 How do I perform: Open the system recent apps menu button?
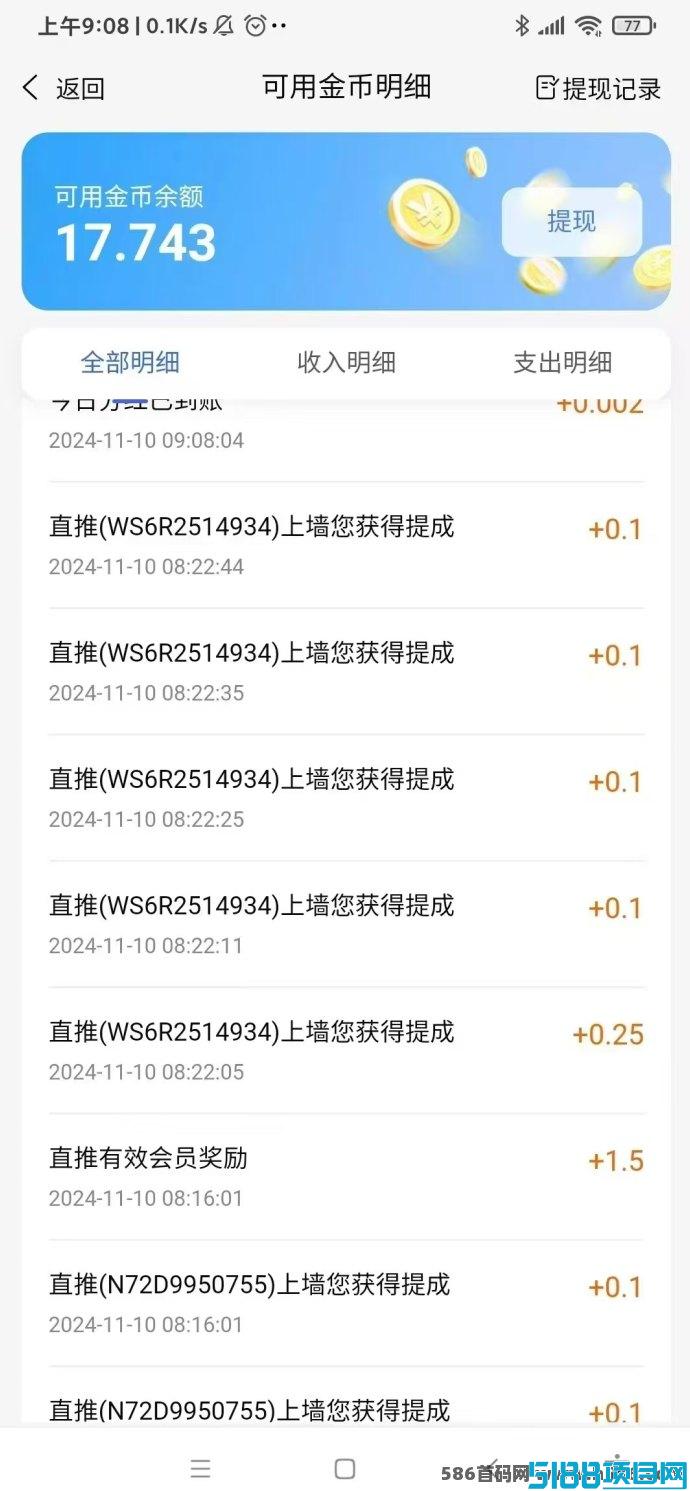point(201,1468)
